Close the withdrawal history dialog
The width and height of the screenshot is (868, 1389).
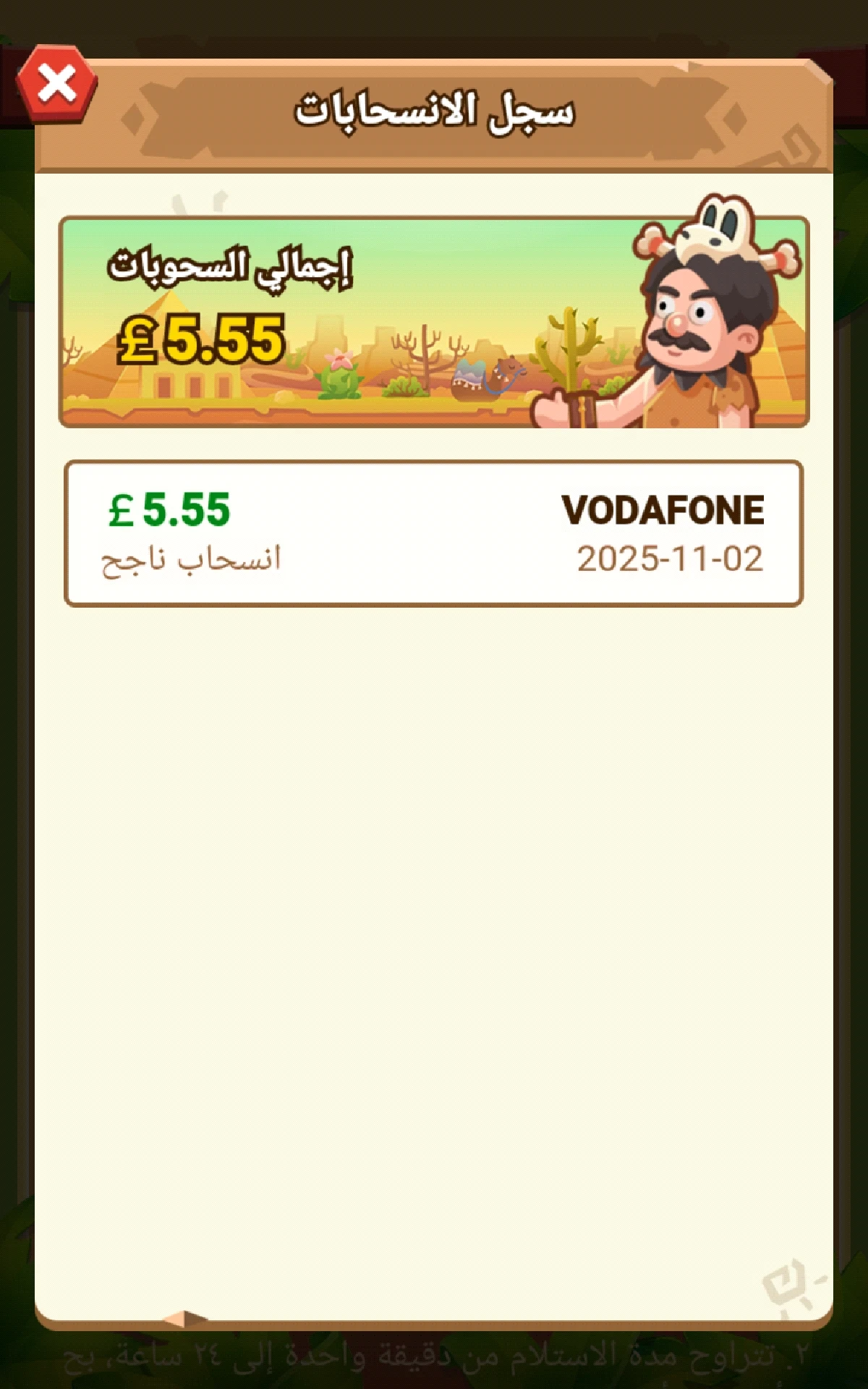pyautogui.click(x=56, y=84)
